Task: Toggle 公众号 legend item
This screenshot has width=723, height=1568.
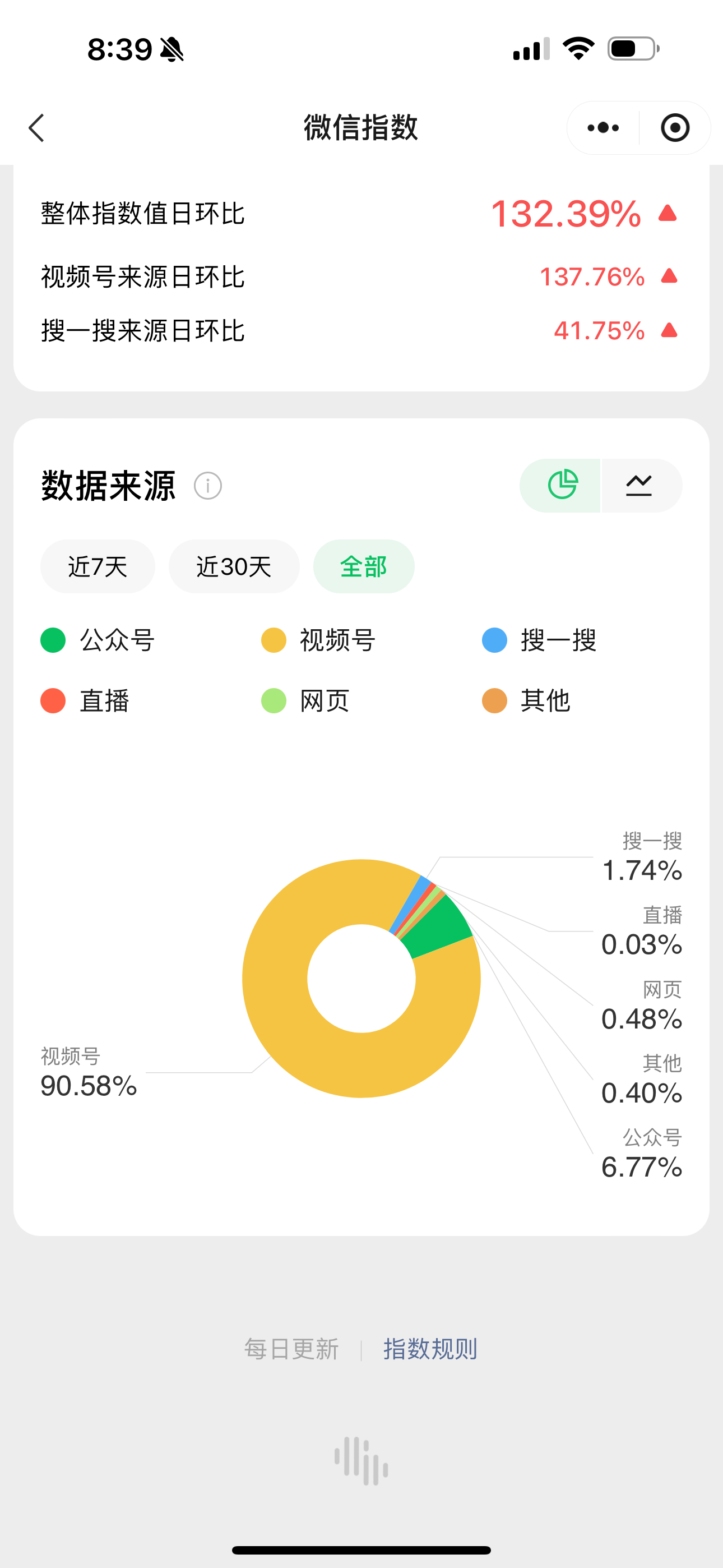Action: [98, 640]
